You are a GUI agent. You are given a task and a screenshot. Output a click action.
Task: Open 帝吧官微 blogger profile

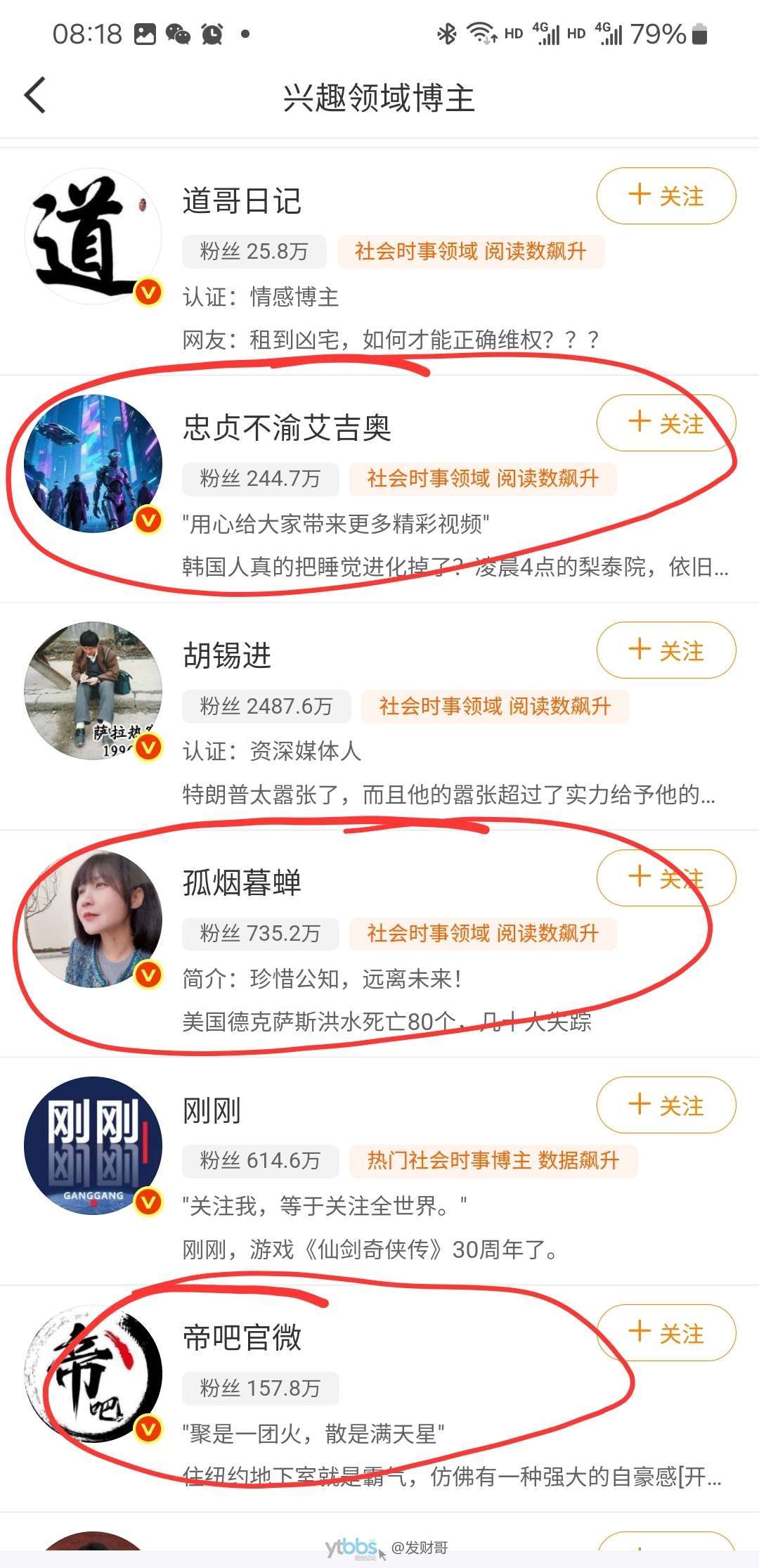(242, 1337)
